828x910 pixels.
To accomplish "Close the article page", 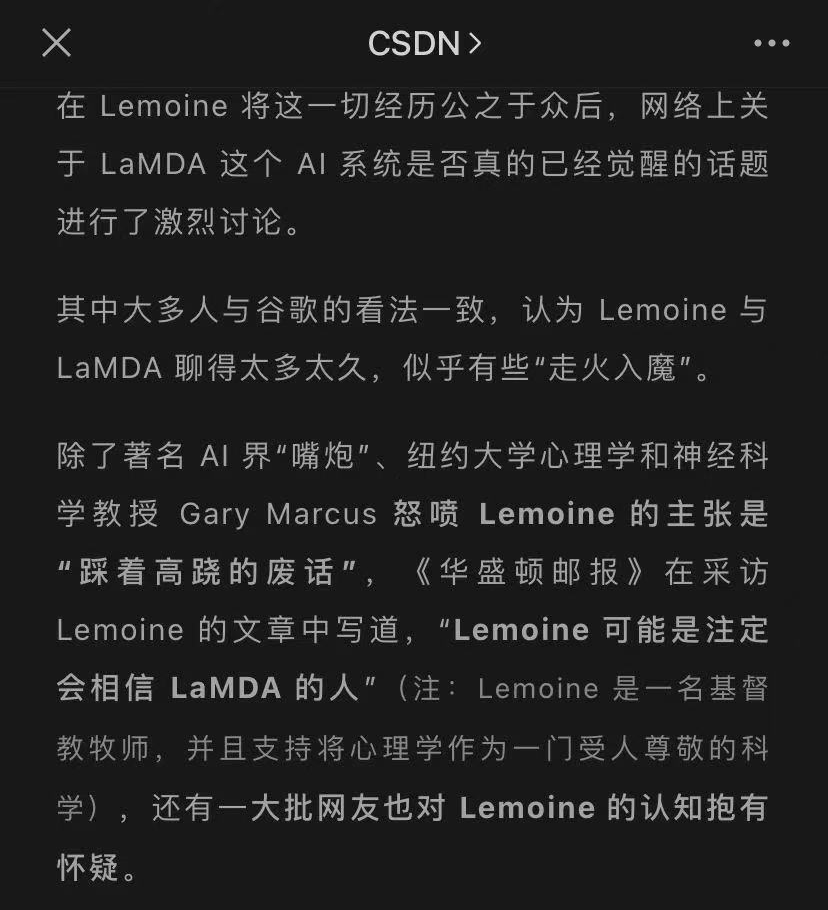I will (56, 43).
